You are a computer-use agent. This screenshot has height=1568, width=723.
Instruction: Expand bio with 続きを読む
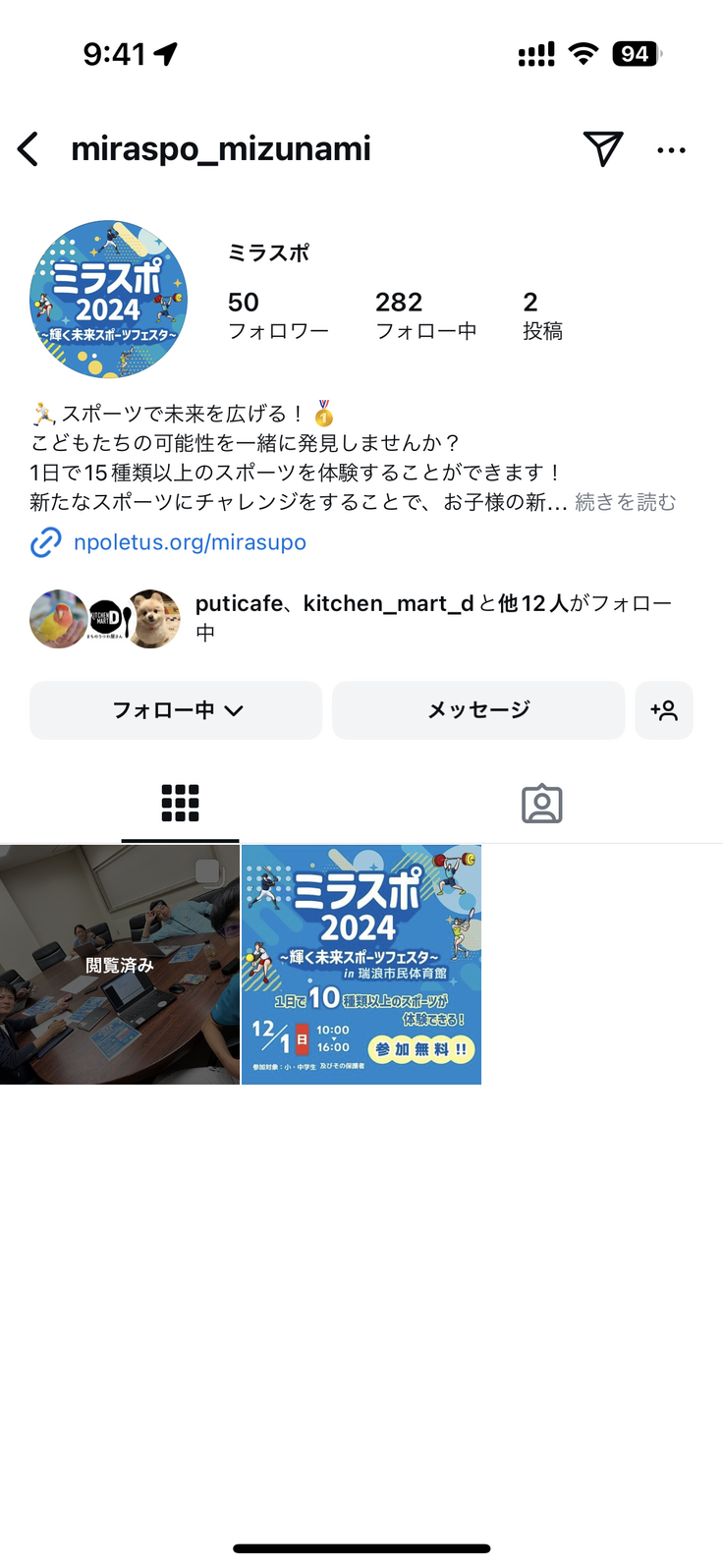625,502
